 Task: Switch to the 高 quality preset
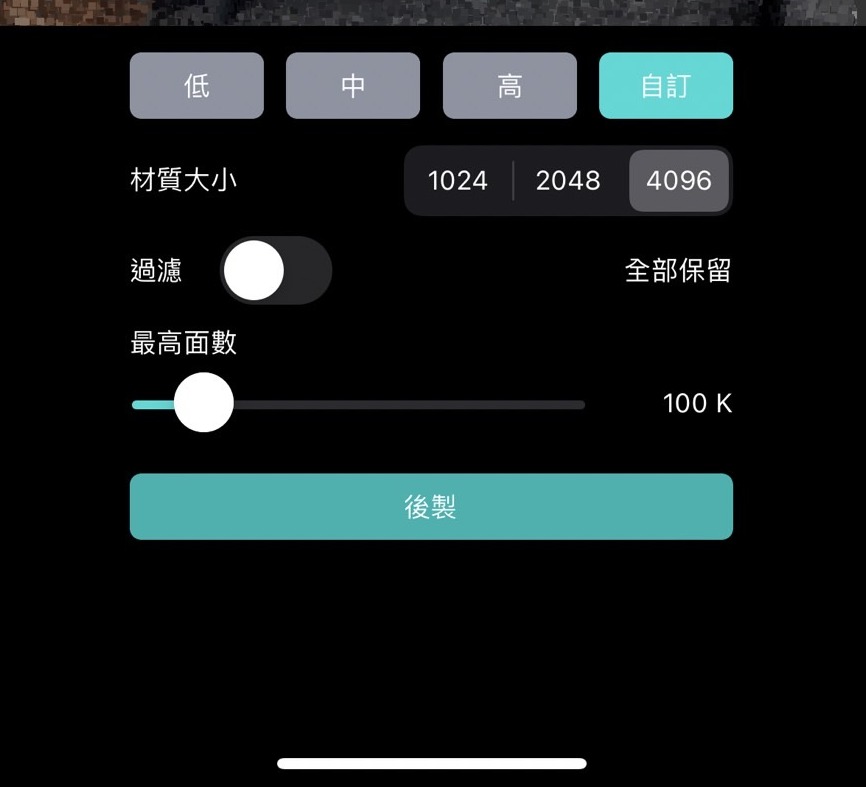pyautogui.click(x=510, y=86)
